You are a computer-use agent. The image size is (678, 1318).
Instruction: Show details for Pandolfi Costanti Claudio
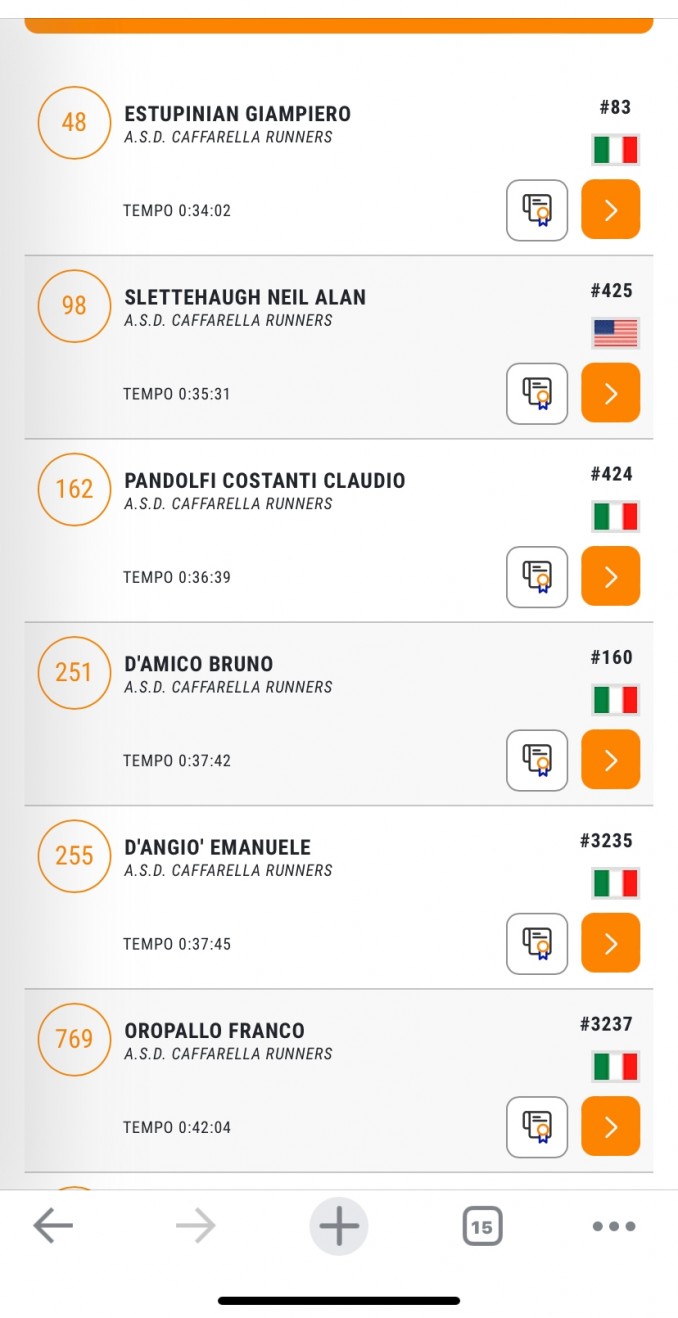(x=610, y=577)
